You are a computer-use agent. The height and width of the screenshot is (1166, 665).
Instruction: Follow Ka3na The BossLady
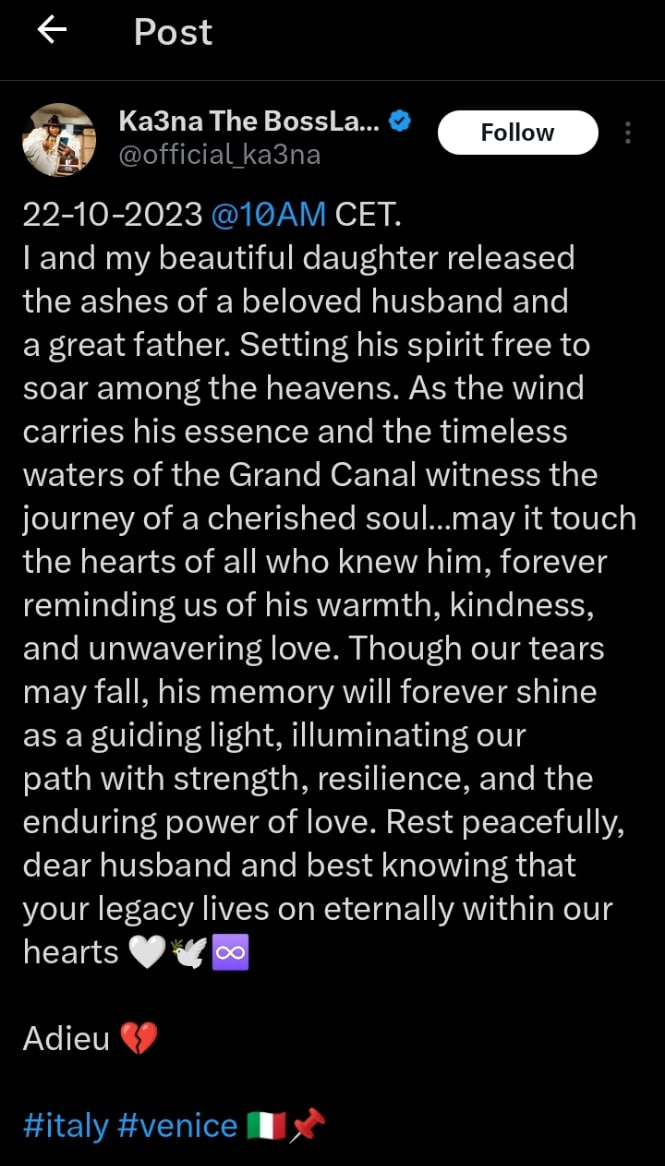pyautogui.click(x=517, y=133)
